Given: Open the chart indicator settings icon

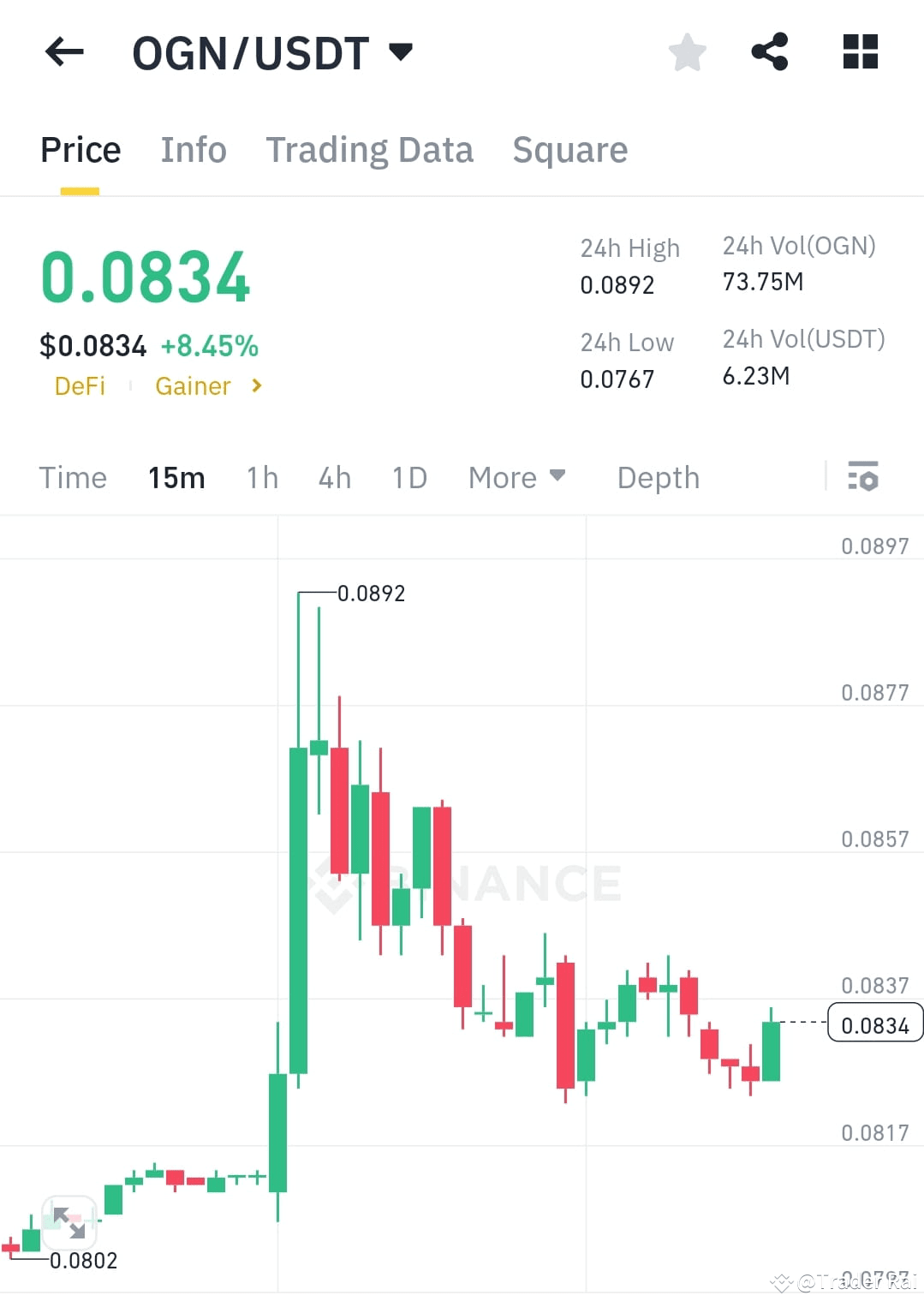Looking at the screenshot, I should [863, 477].
